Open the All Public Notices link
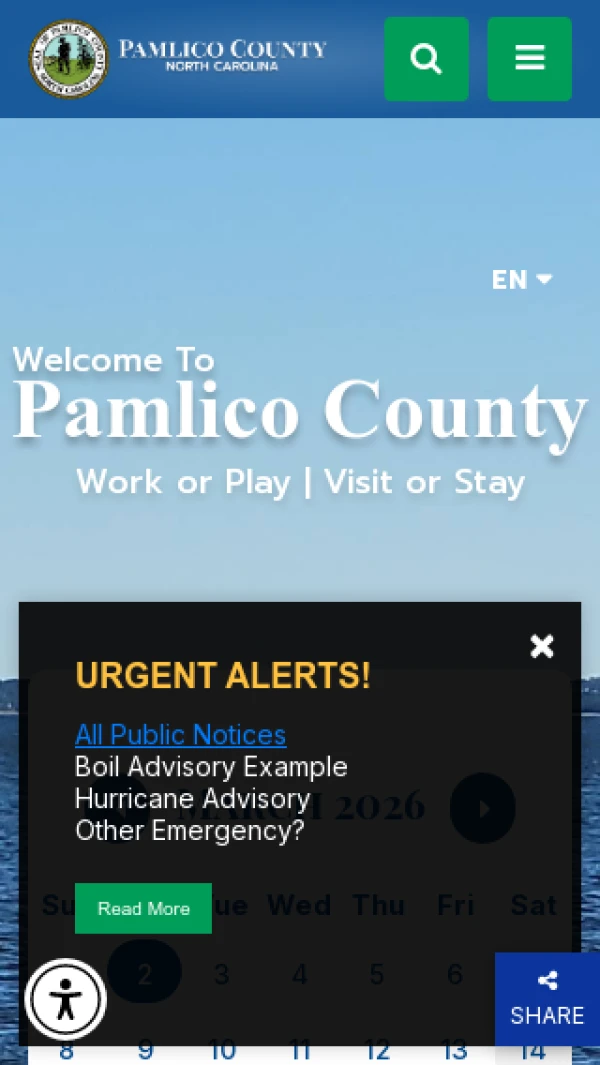Viewport: 600px width, 1065px height. 180,735
